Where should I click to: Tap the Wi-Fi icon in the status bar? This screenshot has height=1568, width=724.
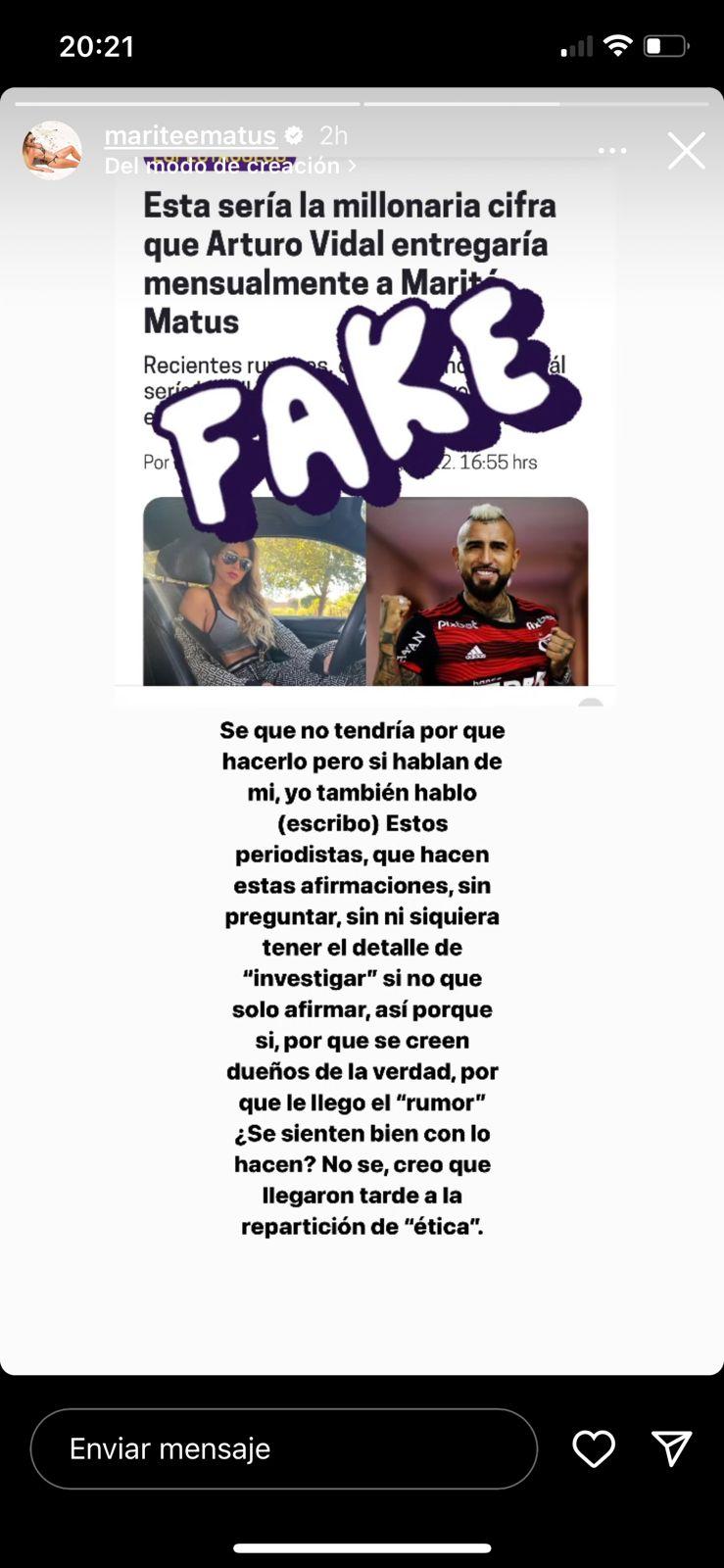click(621, 44)
